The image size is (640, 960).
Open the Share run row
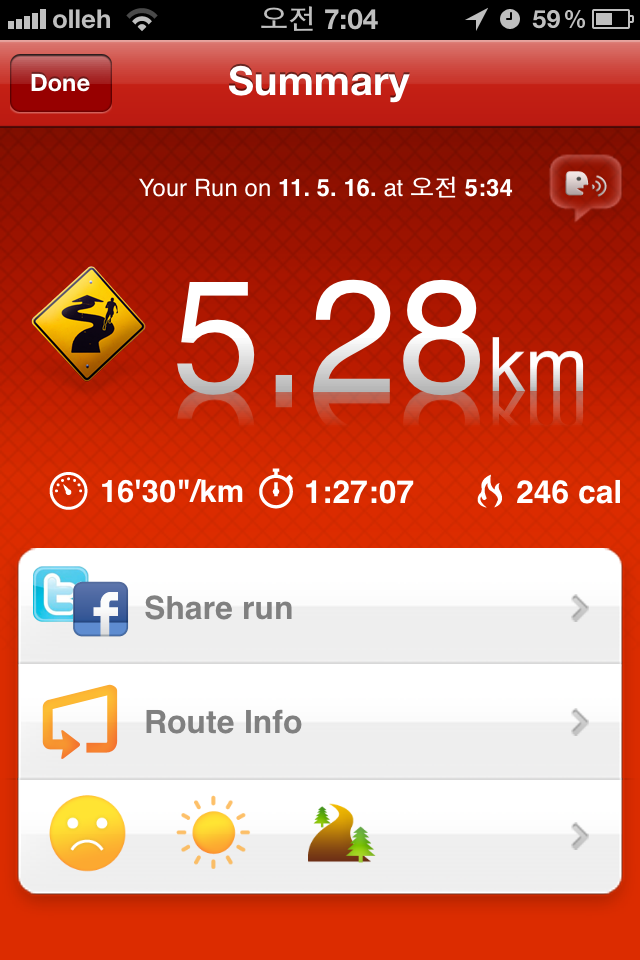pyautogui.click(x=320, y=607)
